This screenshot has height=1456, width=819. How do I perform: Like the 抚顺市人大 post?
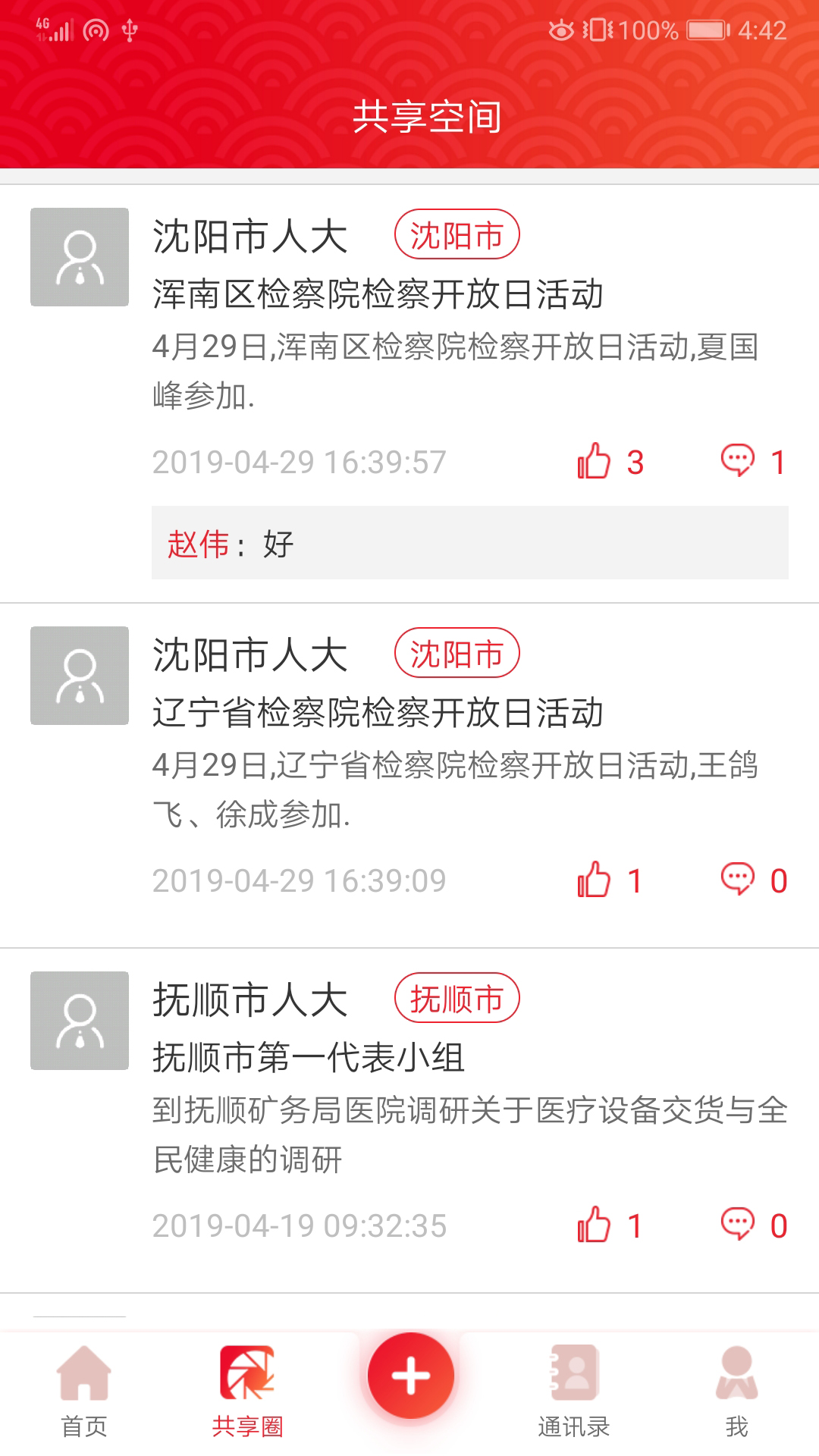pyautogui.click(x=595, y=1222)
